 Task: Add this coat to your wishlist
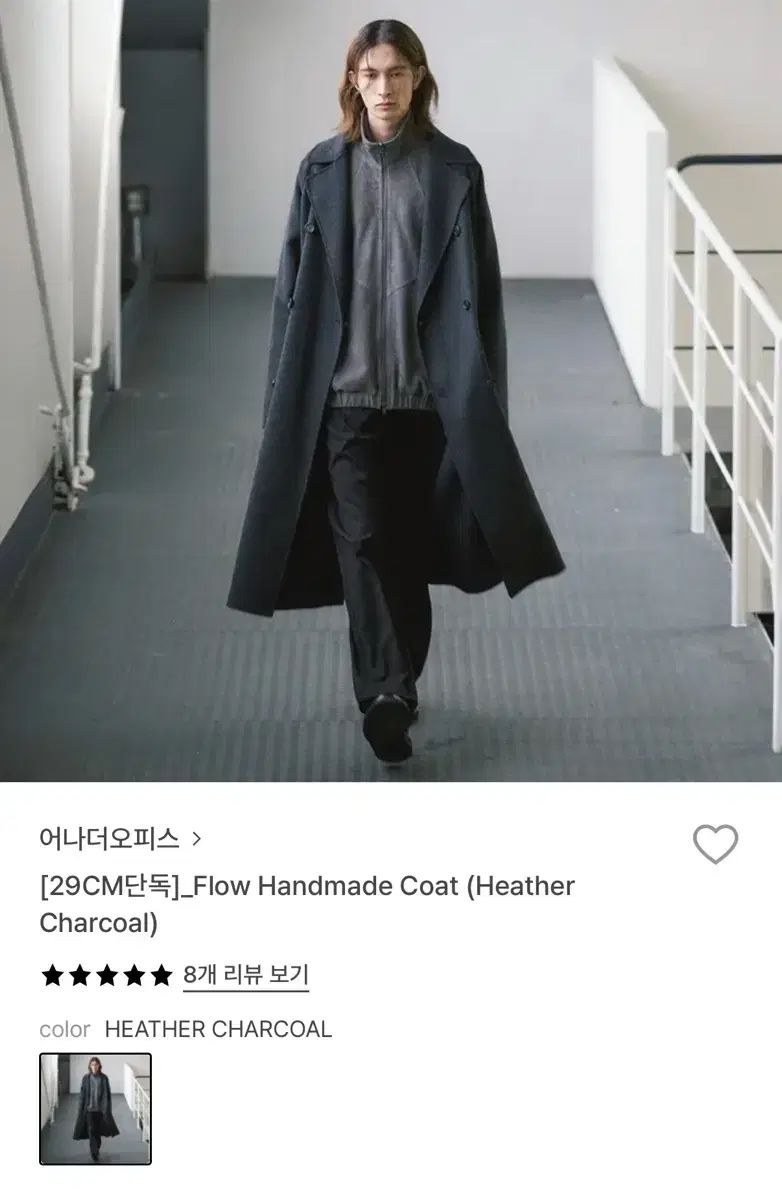[x=715, y=845]
